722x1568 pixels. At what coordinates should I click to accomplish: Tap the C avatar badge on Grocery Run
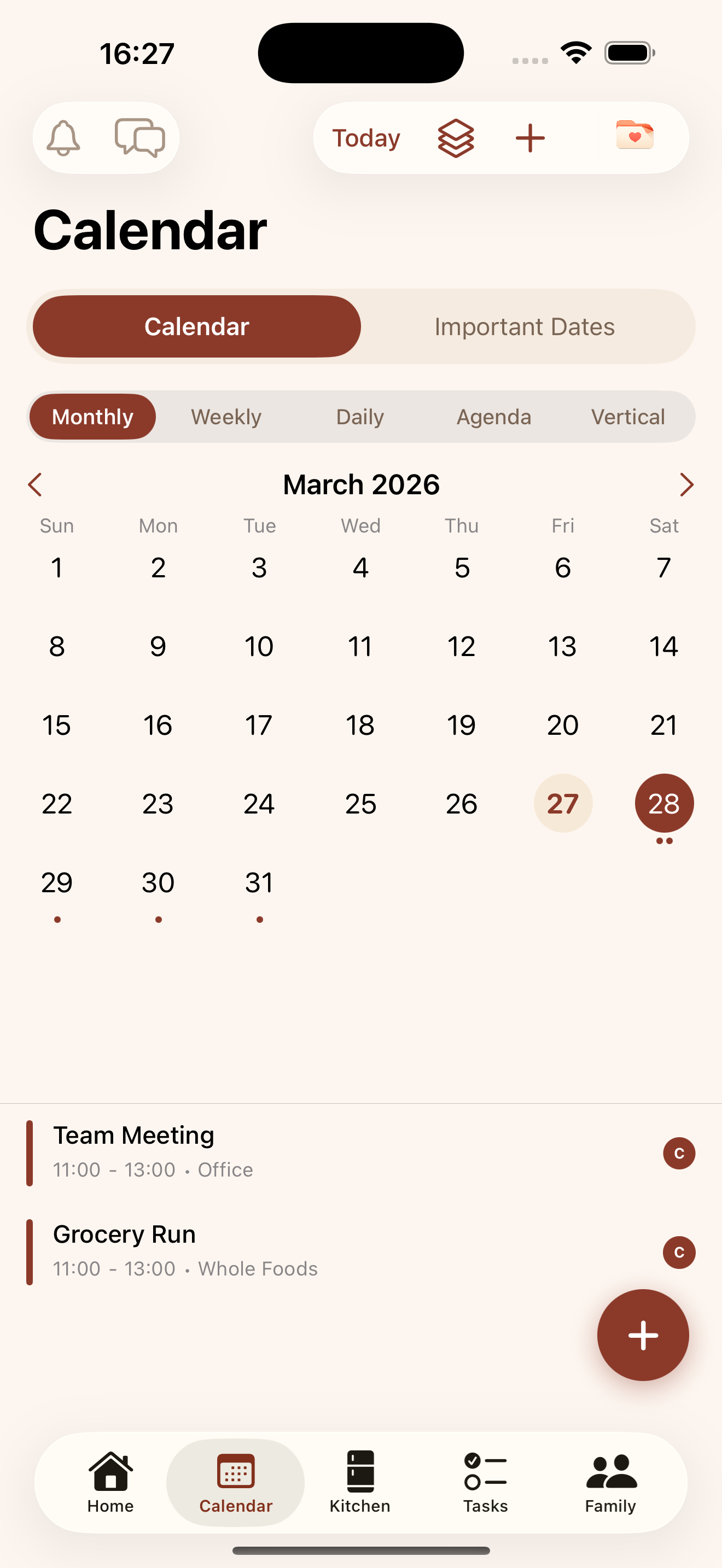[x=679, y=1252]
